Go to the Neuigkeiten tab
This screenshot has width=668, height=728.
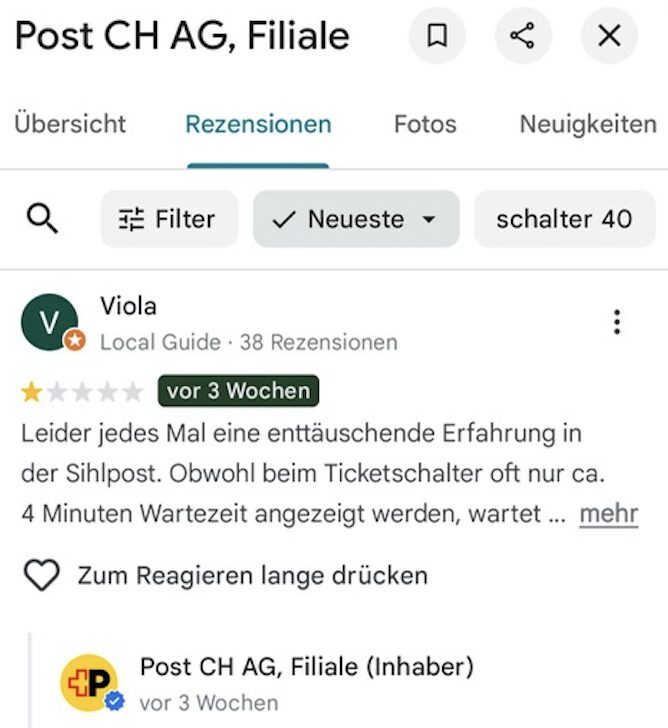(x=588, y=125)
